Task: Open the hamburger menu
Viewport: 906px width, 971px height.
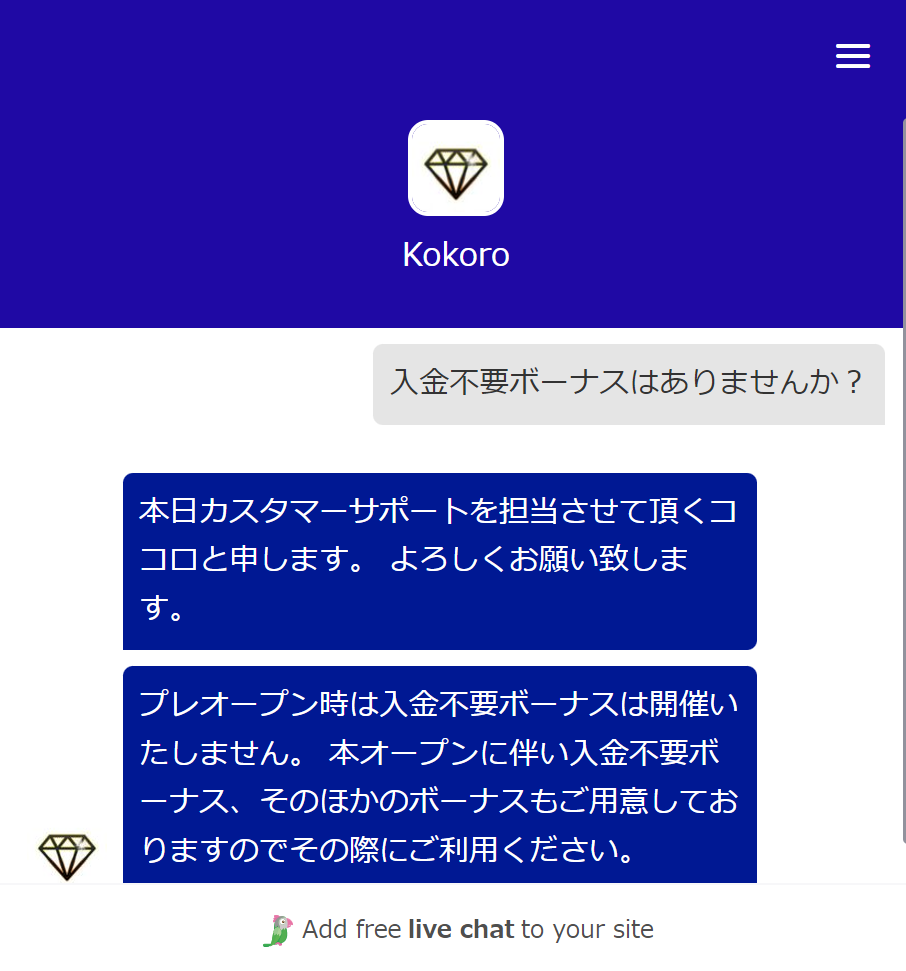Action: pos(852,56)
